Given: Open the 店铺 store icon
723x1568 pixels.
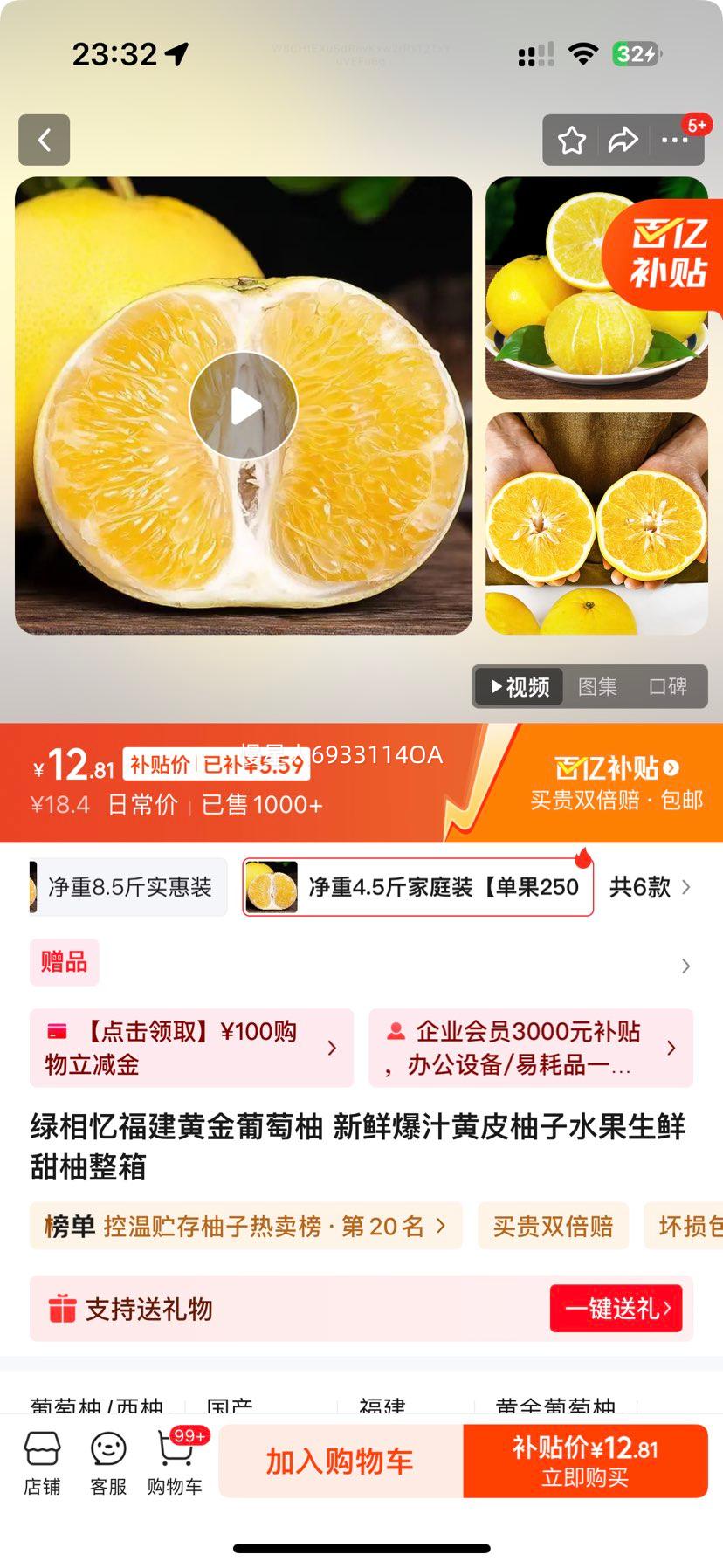Looking at the screenshot, I should [42, 1460].
